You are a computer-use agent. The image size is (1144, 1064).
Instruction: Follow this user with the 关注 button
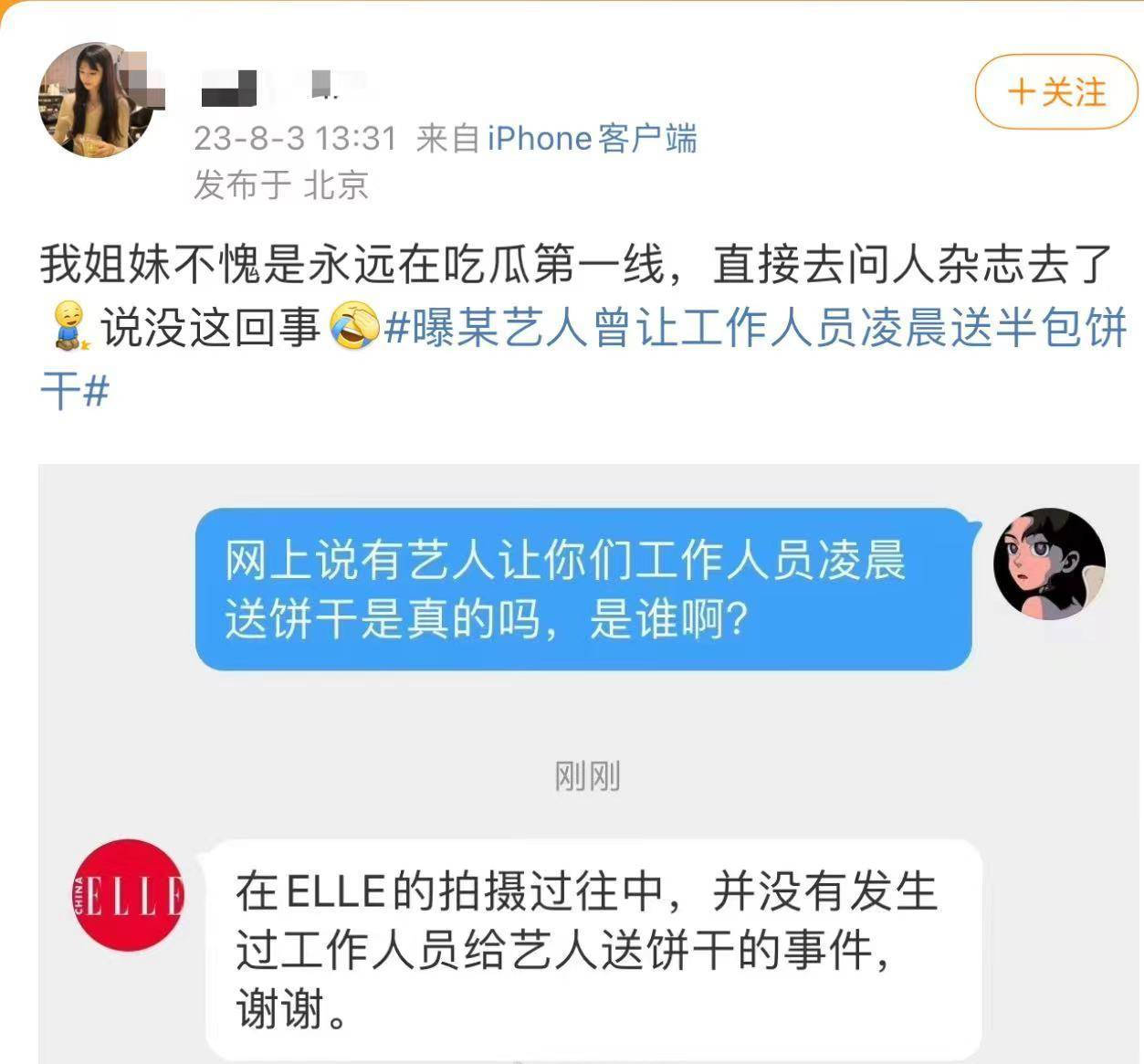pos(1055,92)
